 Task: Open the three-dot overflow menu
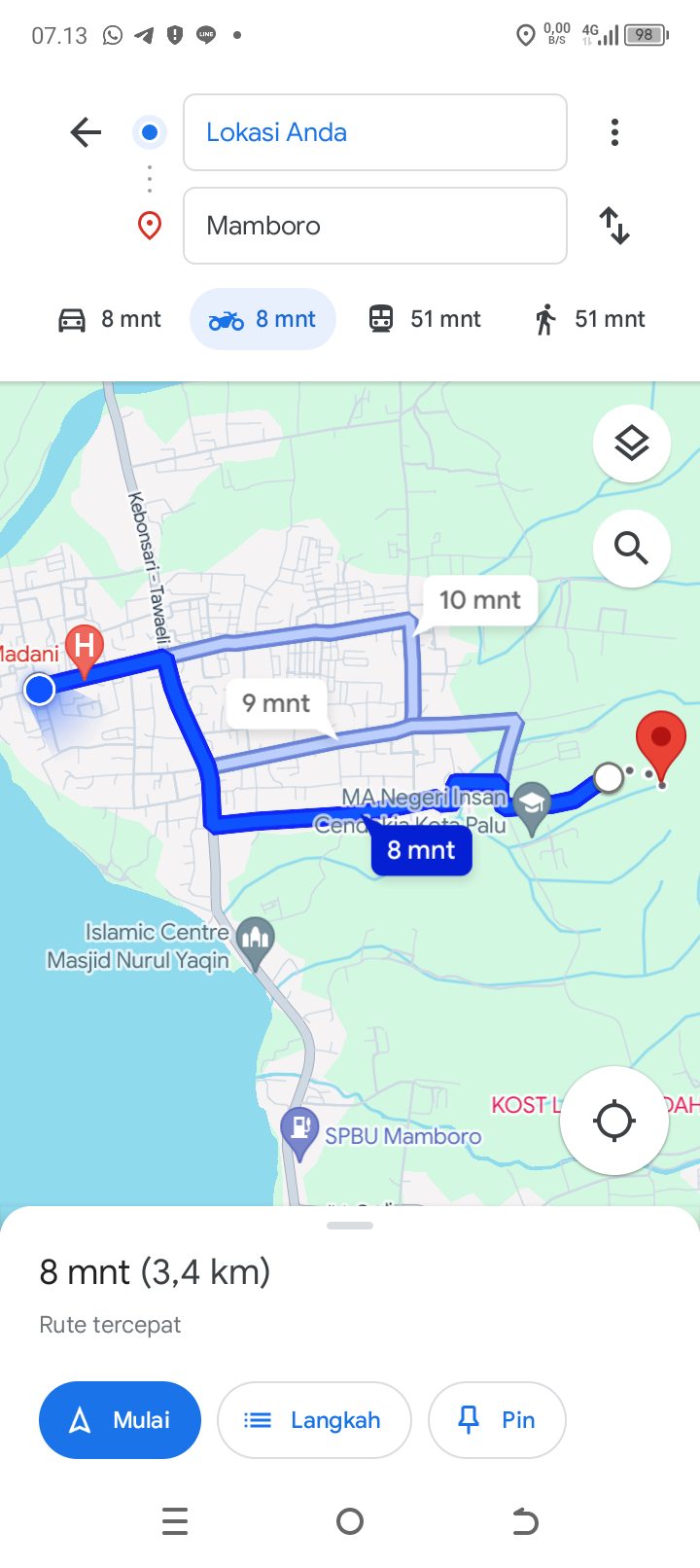click(x=614, y=132)
